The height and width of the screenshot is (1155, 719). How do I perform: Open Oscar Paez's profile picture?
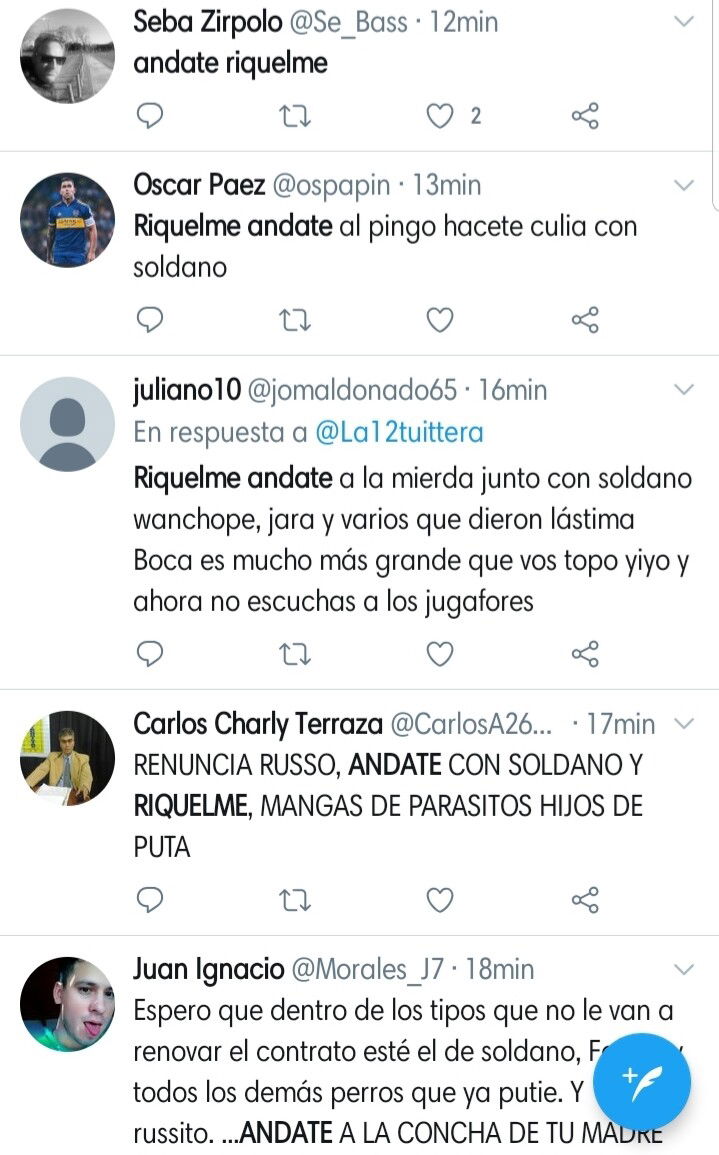[67, 220]
